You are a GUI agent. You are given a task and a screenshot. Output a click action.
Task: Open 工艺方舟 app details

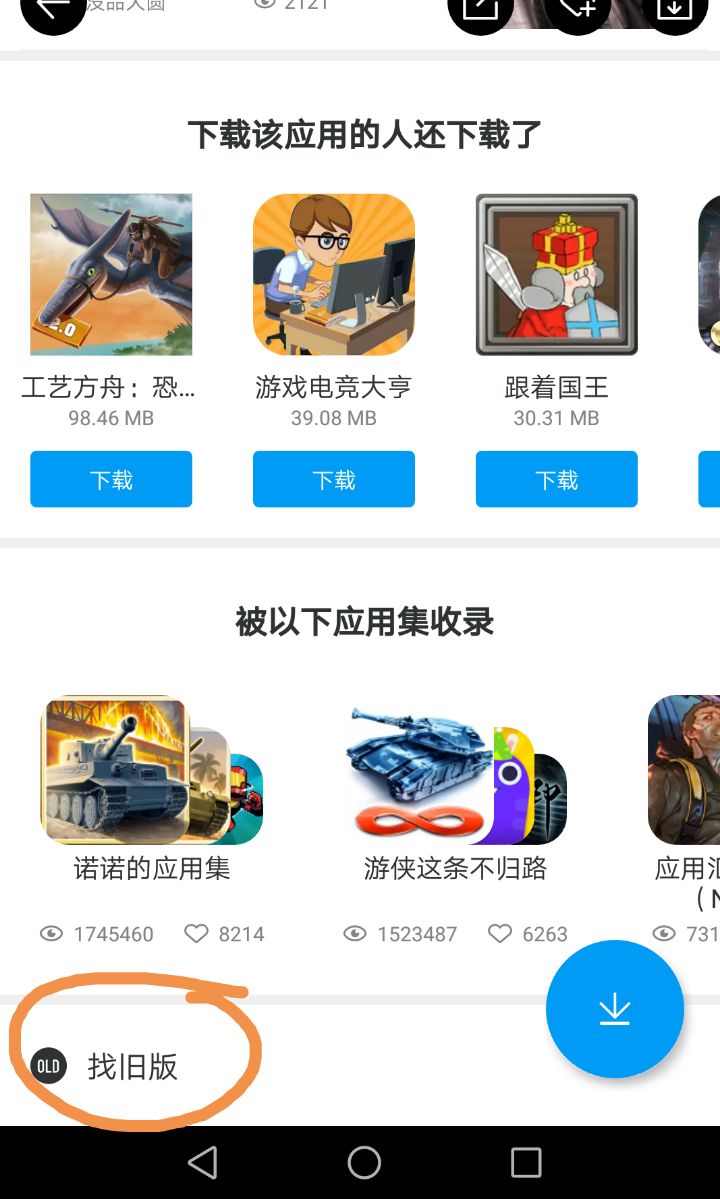[x=111, y=275]
